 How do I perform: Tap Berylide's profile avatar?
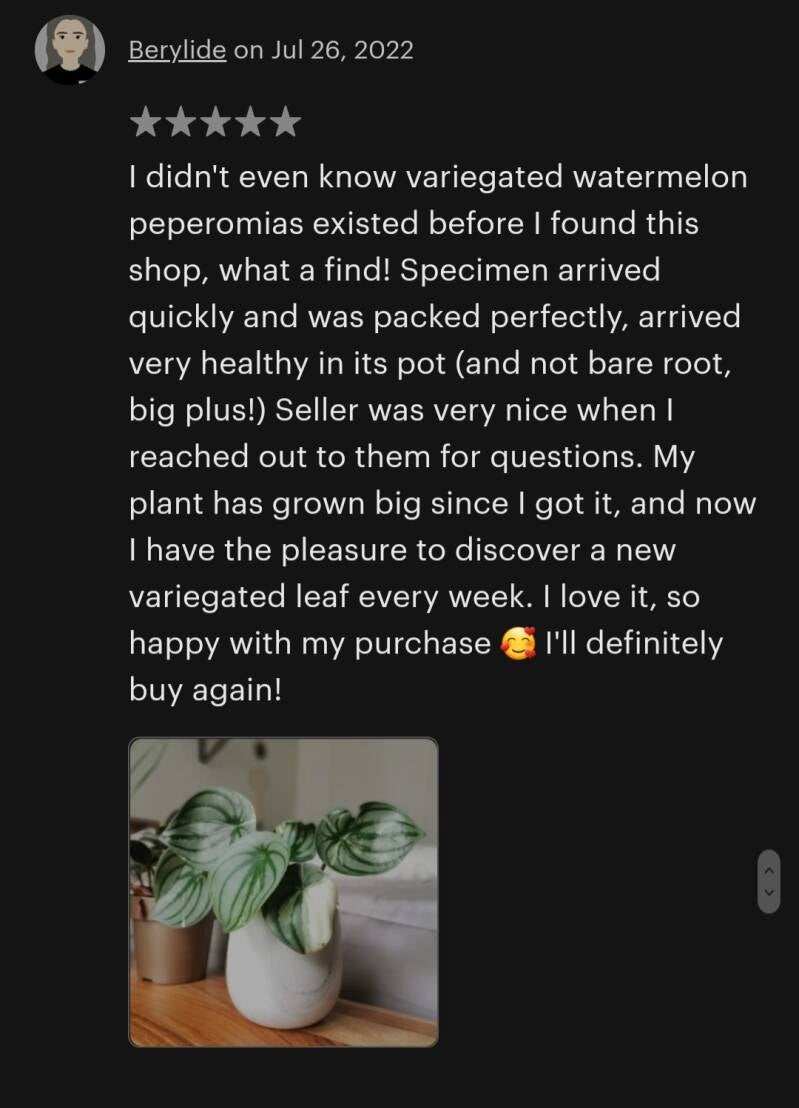[x=70, y=49]
